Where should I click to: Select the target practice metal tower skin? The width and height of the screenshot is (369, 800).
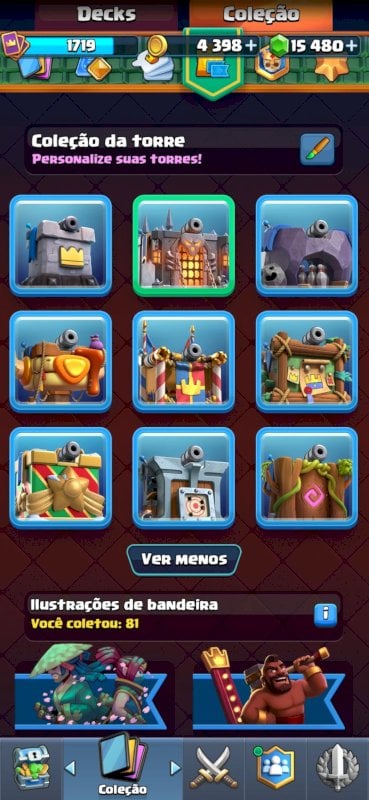pos(184,478)
